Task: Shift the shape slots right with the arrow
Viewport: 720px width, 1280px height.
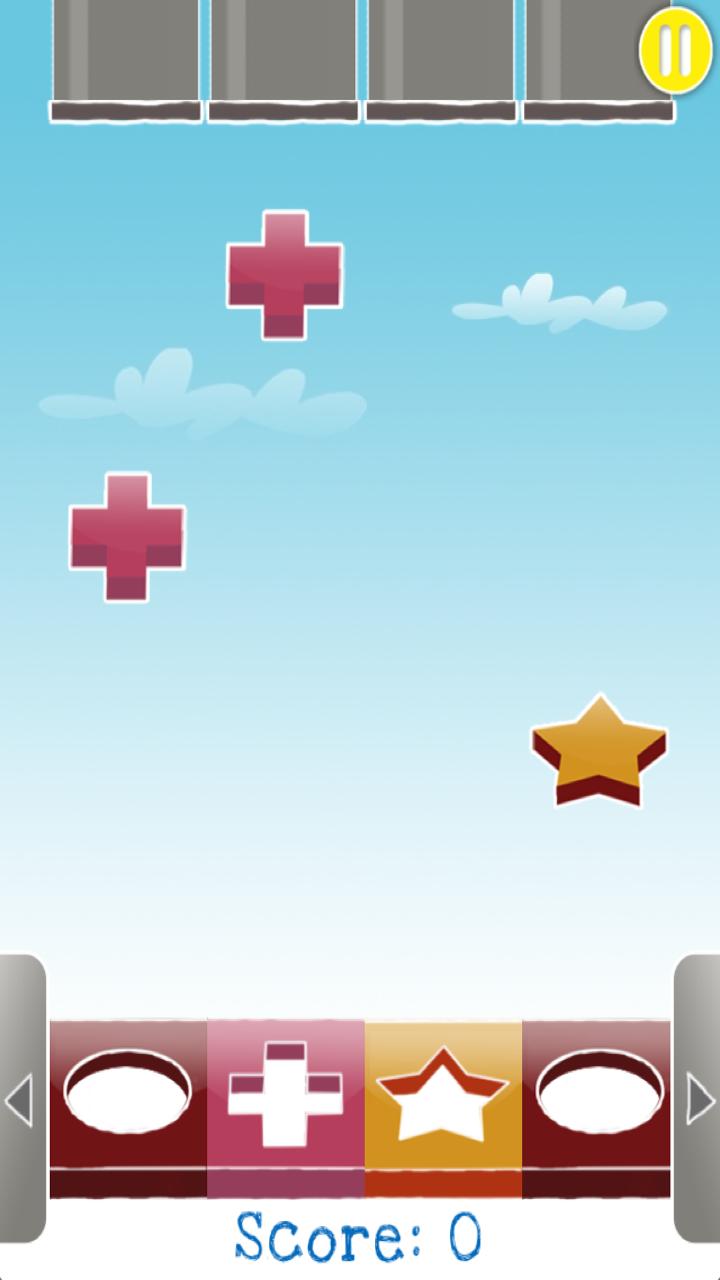Action: 698,1100
